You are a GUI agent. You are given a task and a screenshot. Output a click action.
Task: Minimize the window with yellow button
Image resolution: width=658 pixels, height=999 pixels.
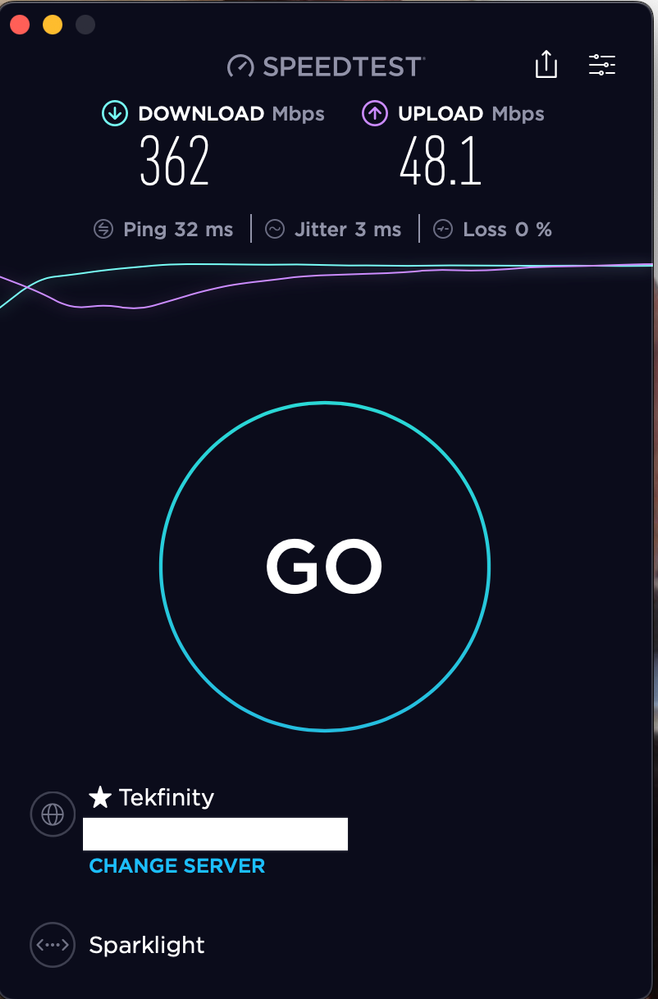pos(53,25)
